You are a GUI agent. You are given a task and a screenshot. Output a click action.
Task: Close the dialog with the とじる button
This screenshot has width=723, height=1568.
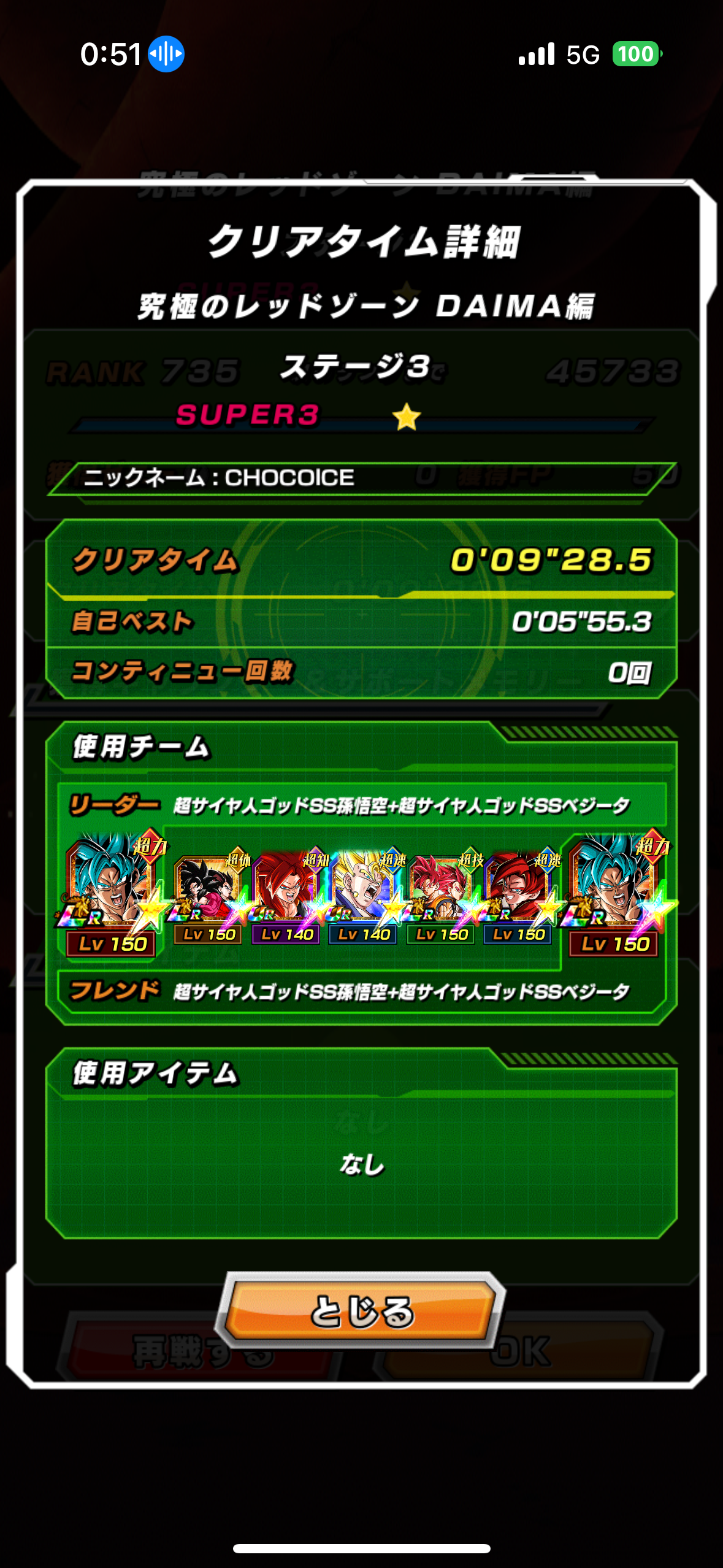pyautogui.click(x=362, y=1311)
